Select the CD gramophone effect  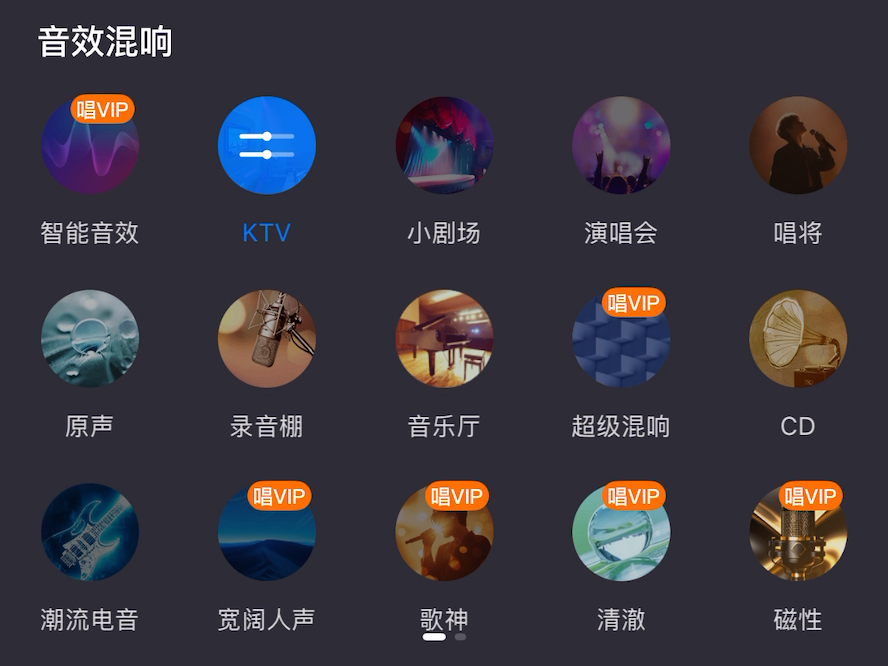click(x=798, y=339)
